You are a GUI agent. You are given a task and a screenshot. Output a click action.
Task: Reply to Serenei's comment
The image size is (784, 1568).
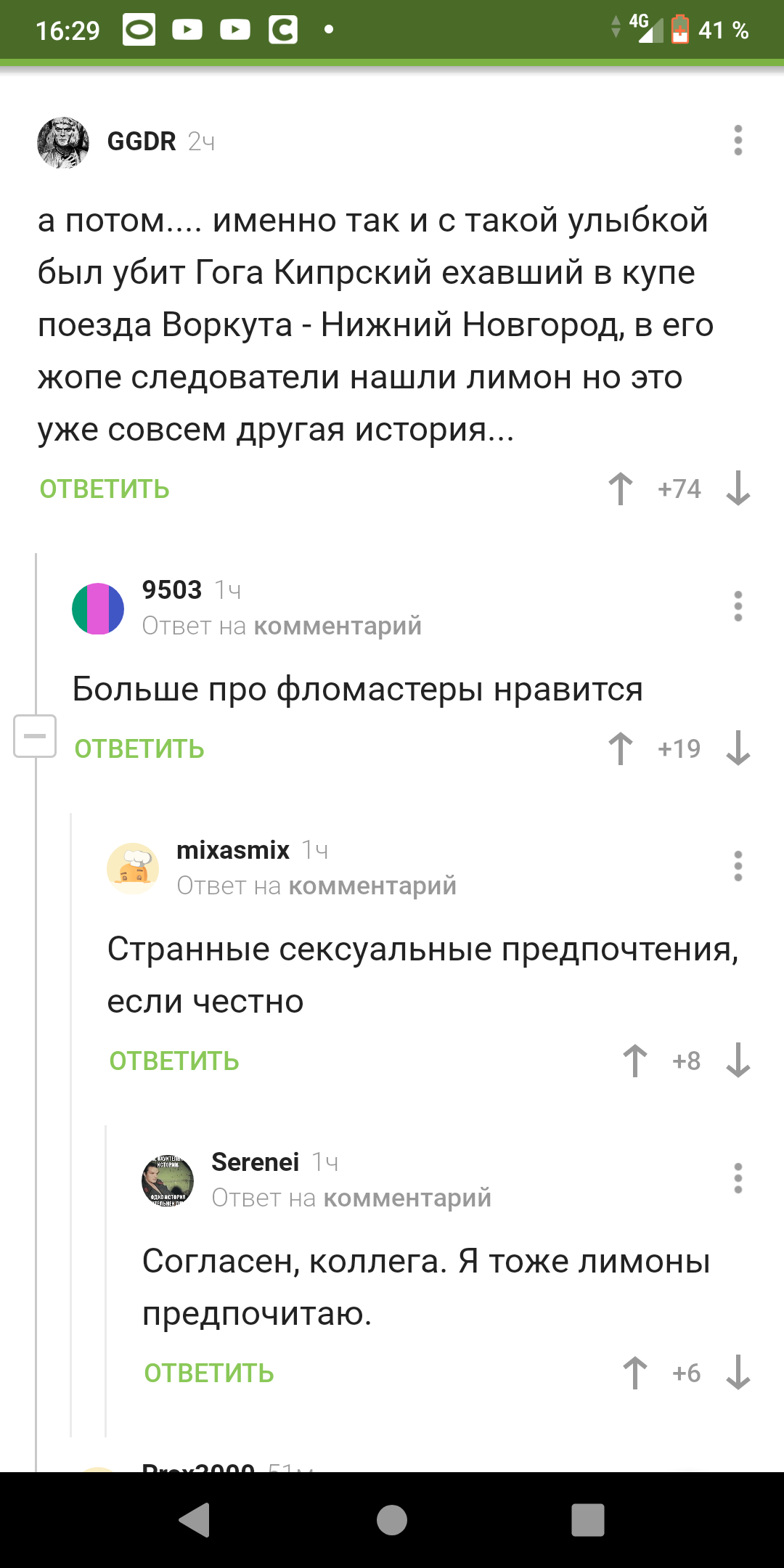coord(209,1373)
